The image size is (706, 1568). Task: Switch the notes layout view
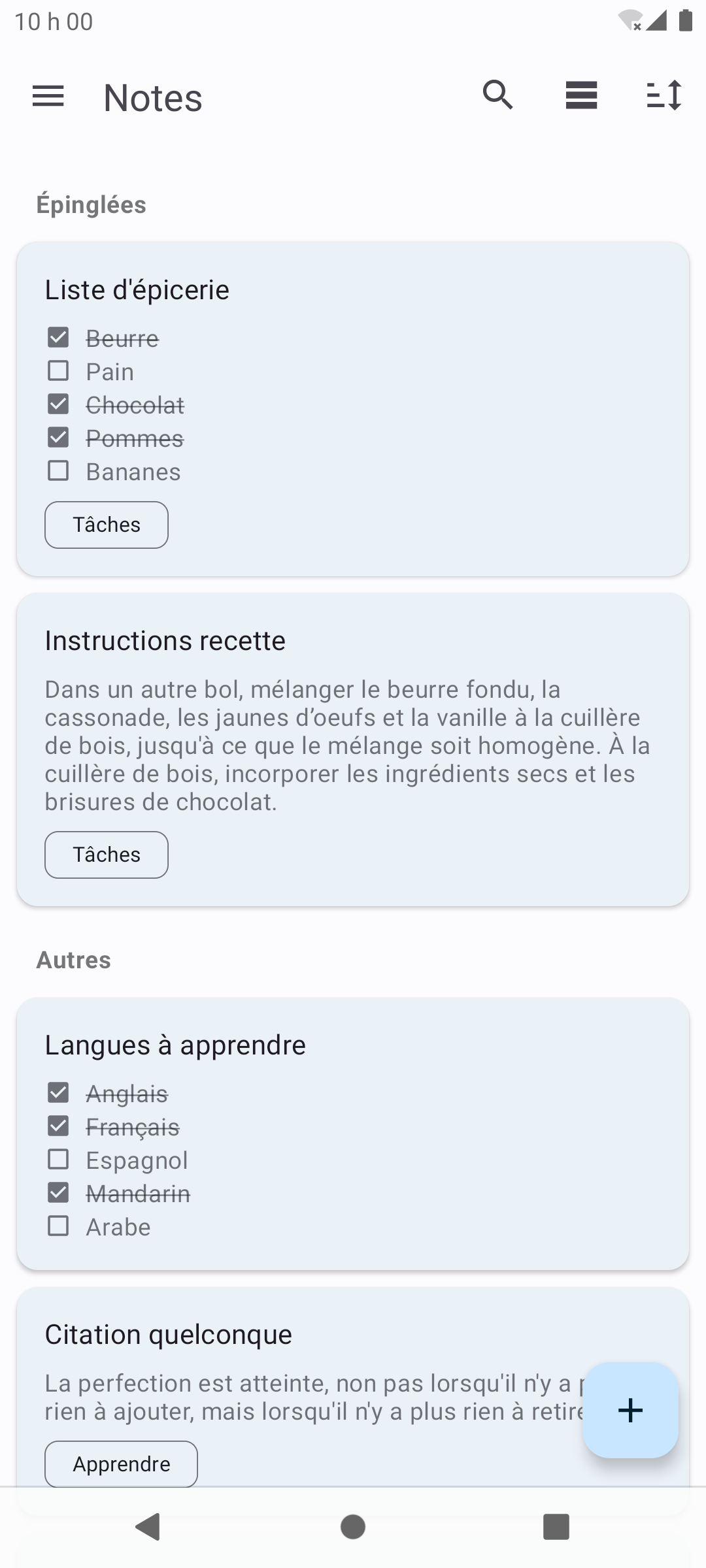581,95
